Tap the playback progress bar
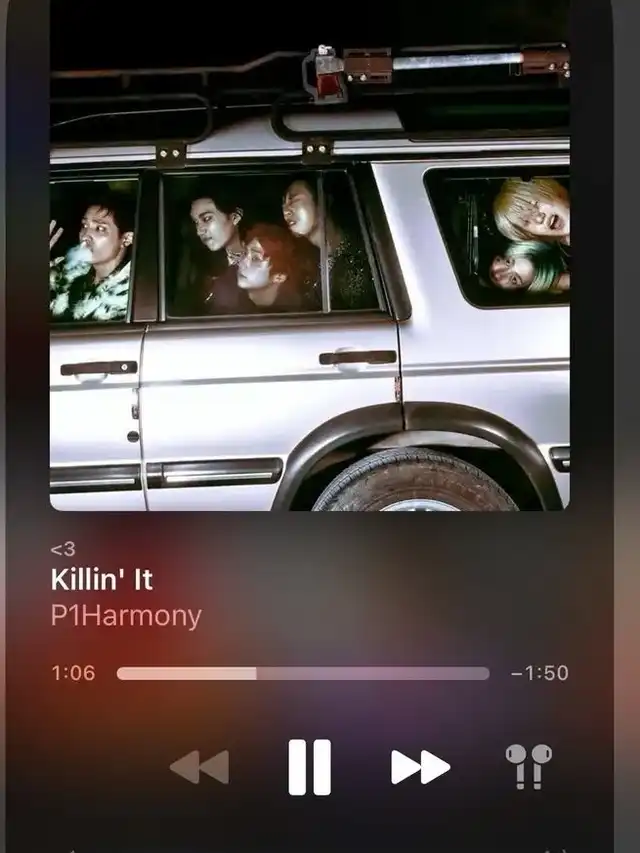 point(302,673)
